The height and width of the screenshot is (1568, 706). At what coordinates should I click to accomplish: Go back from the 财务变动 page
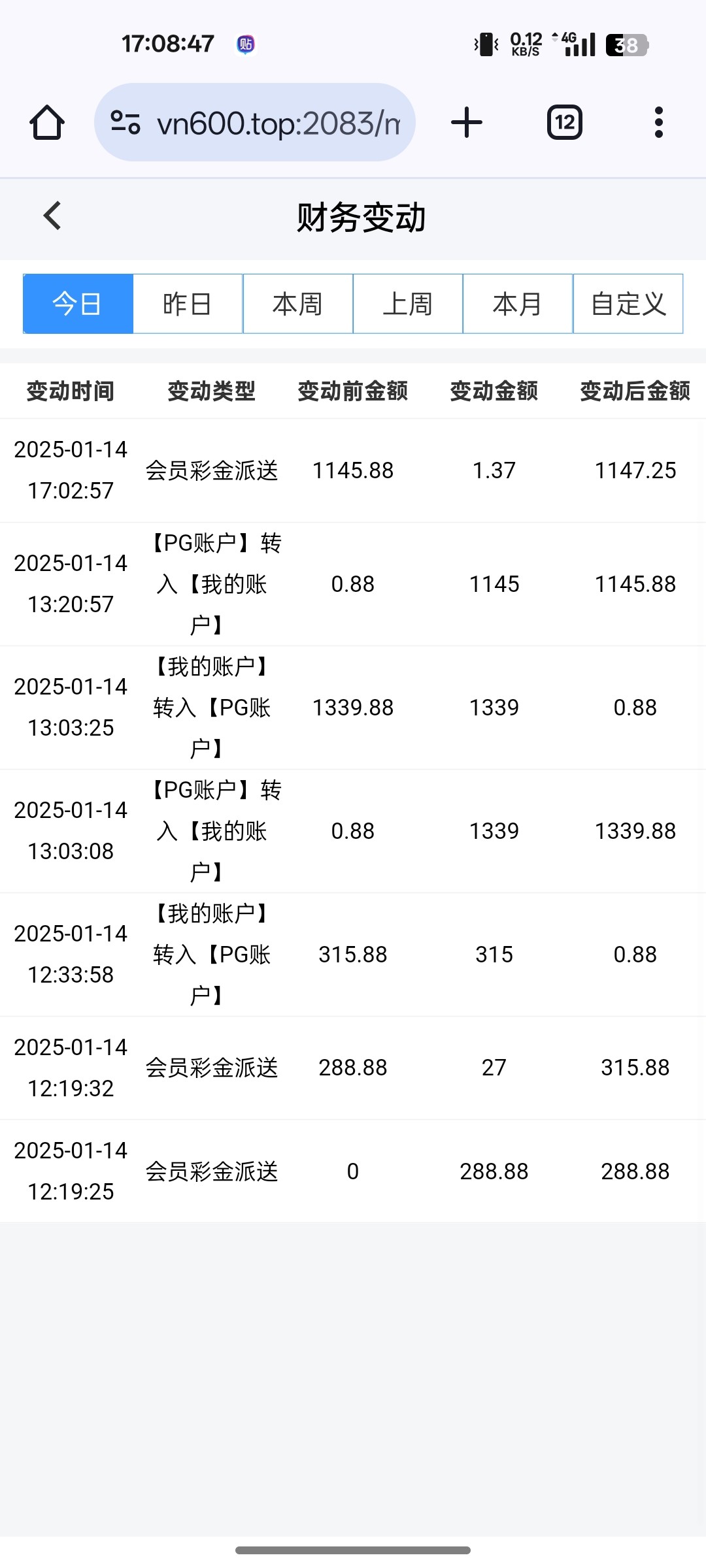click(x=52, y=216)
